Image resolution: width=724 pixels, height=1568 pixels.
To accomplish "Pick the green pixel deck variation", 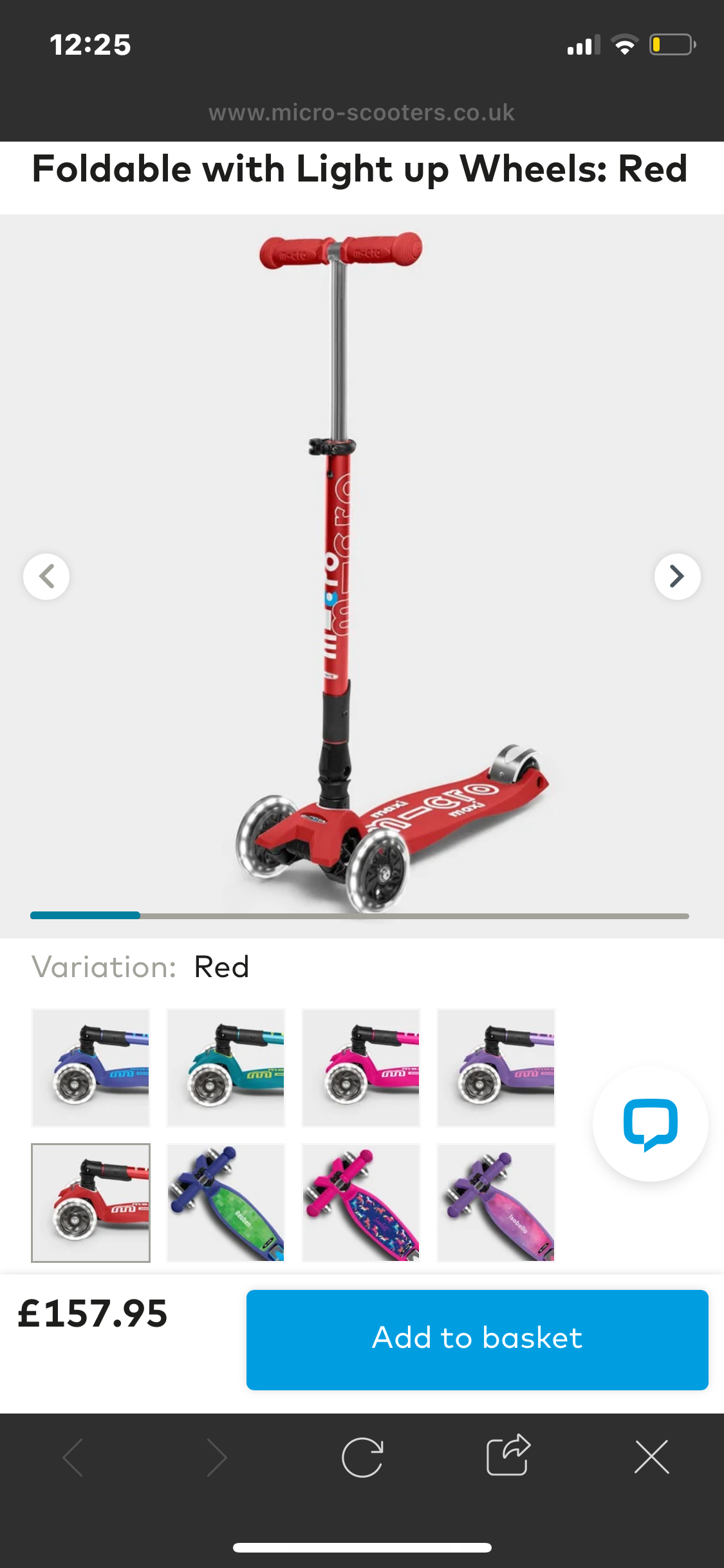I will (226, 1202).
